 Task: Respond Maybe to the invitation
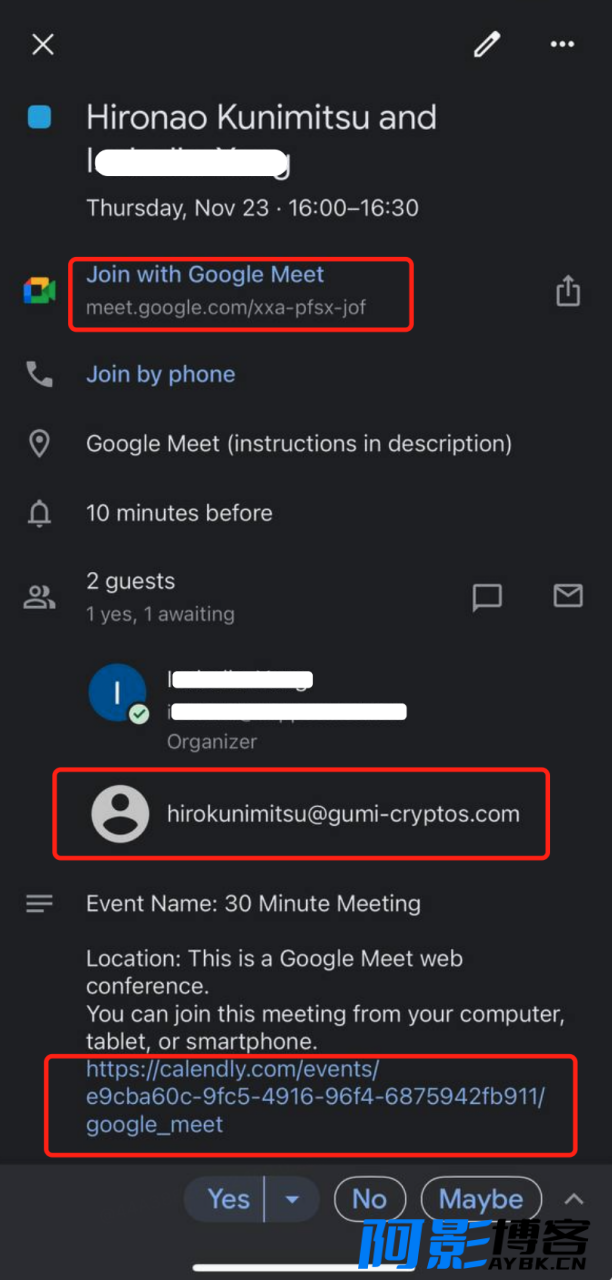tap(481, 1198)
